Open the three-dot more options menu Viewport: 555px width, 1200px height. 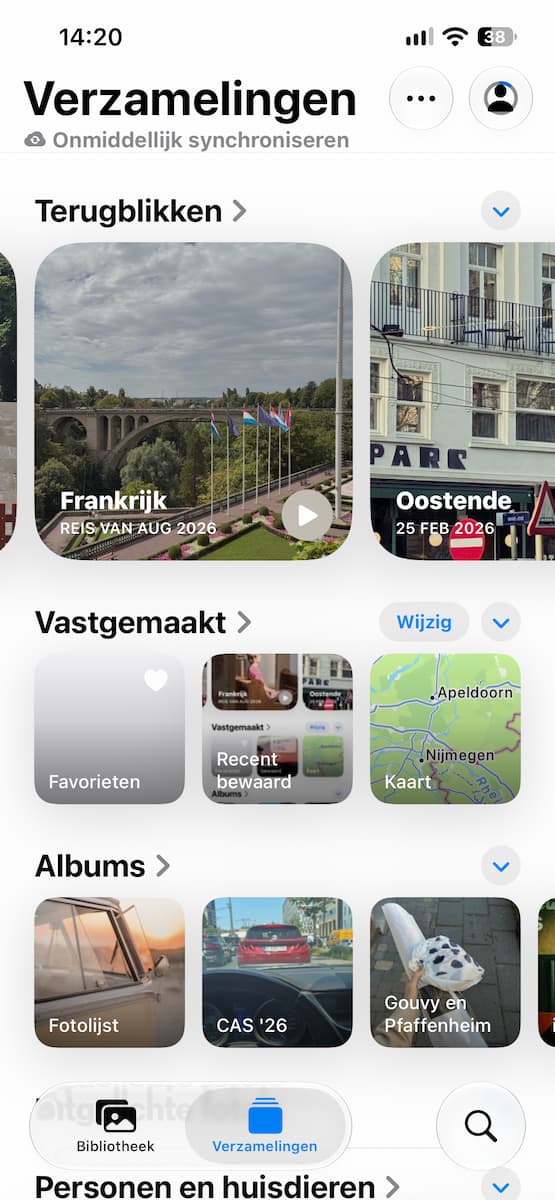421,98
